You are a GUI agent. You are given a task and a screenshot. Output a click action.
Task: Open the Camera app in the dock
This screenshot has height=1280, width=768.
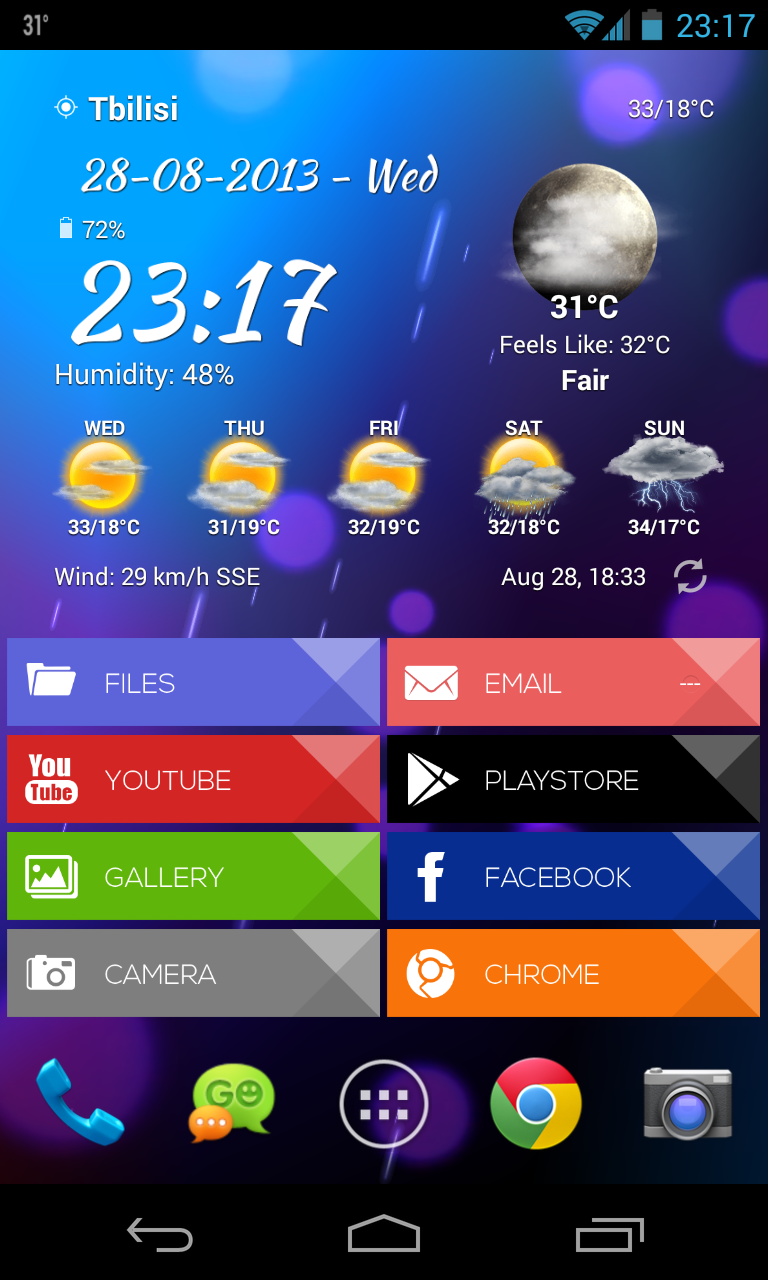click(x=687, y=1103)
